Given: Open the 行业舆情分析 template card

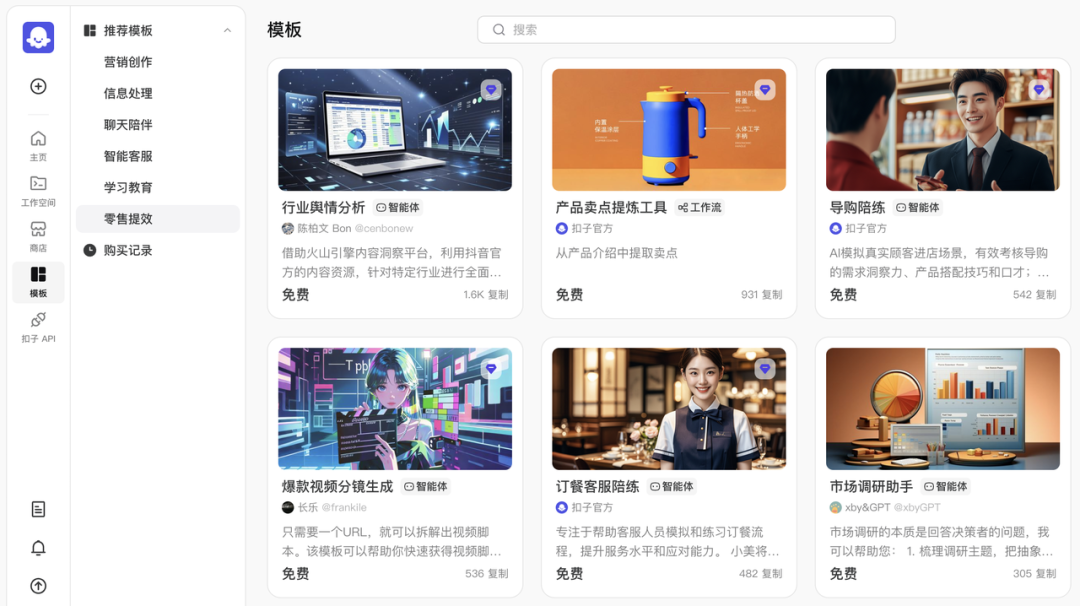Looking at the screenshot, I should click(x=394, y=190).
